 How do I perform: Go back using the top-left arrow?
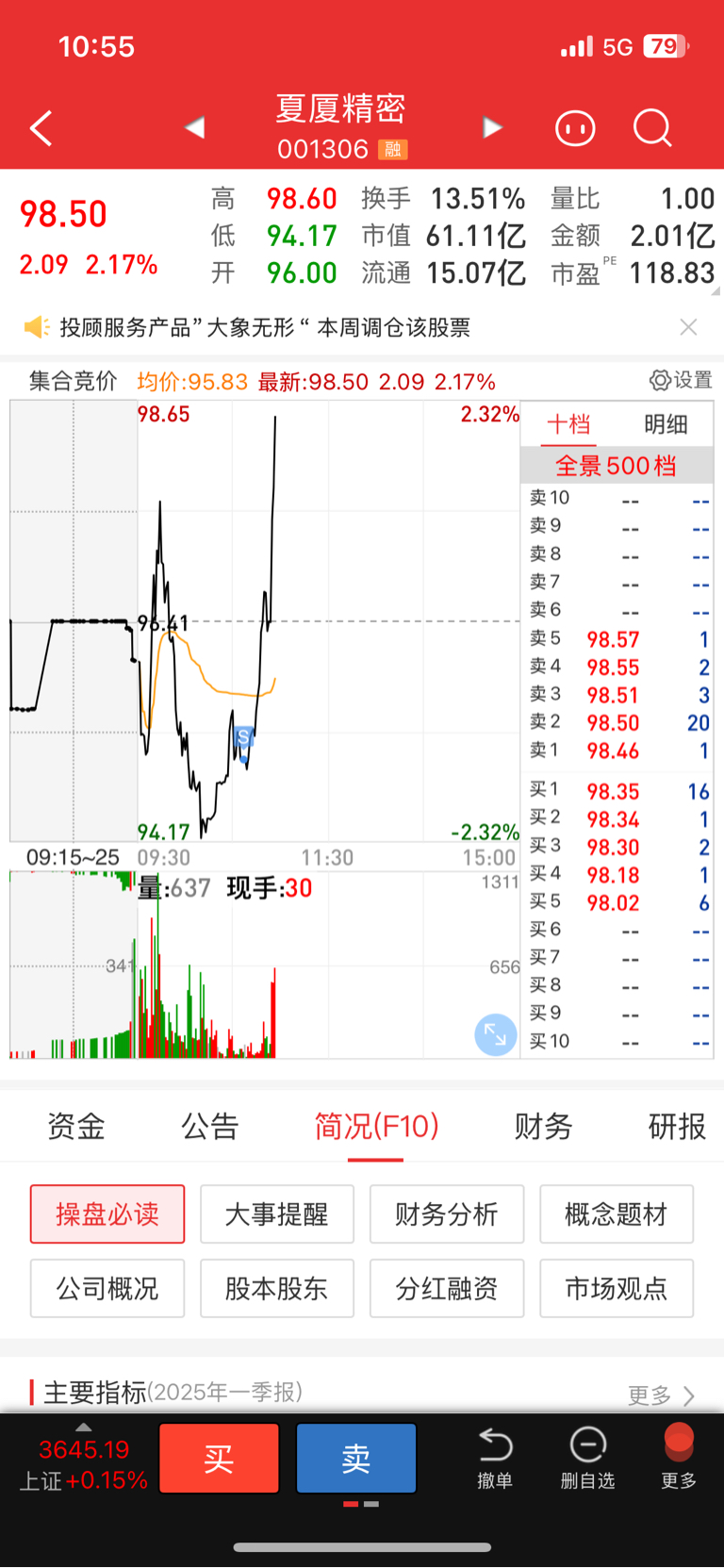pos(41,128)
